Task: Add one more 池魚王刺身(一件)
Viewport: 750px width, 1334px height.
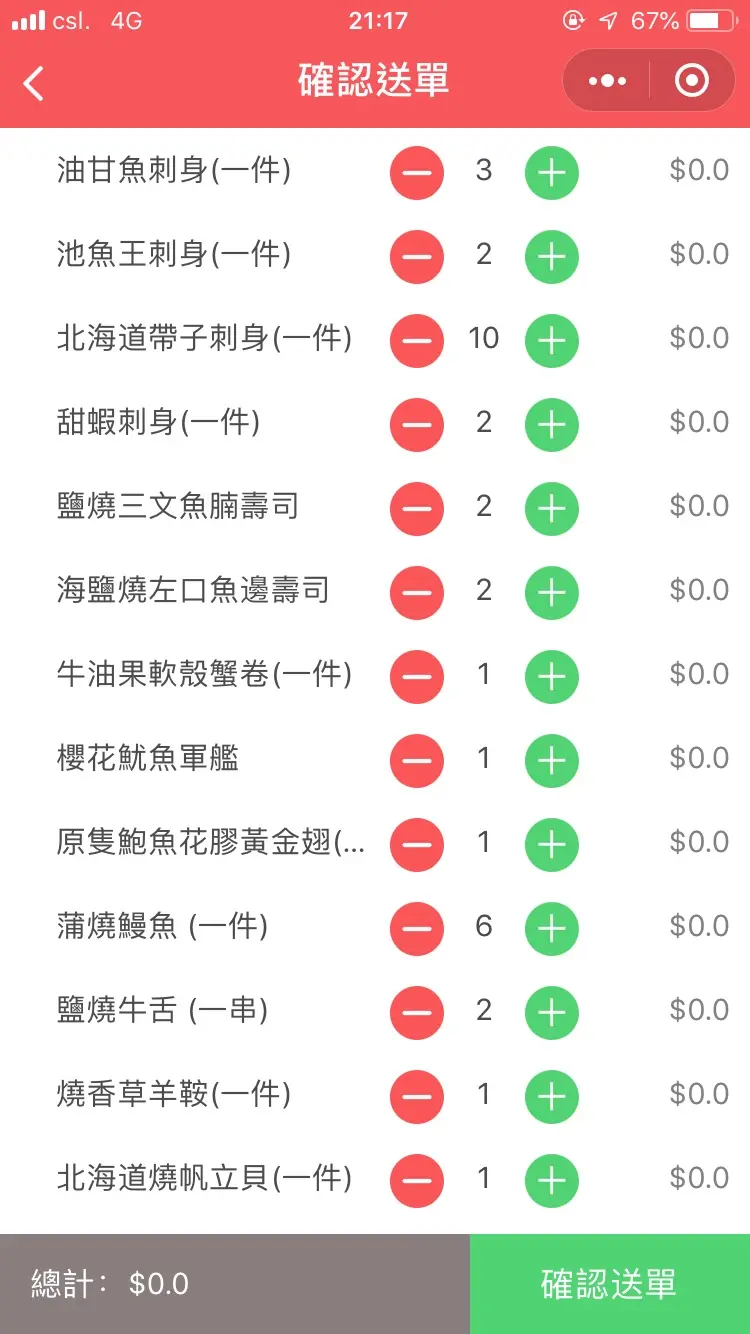Action: point(552,257)
